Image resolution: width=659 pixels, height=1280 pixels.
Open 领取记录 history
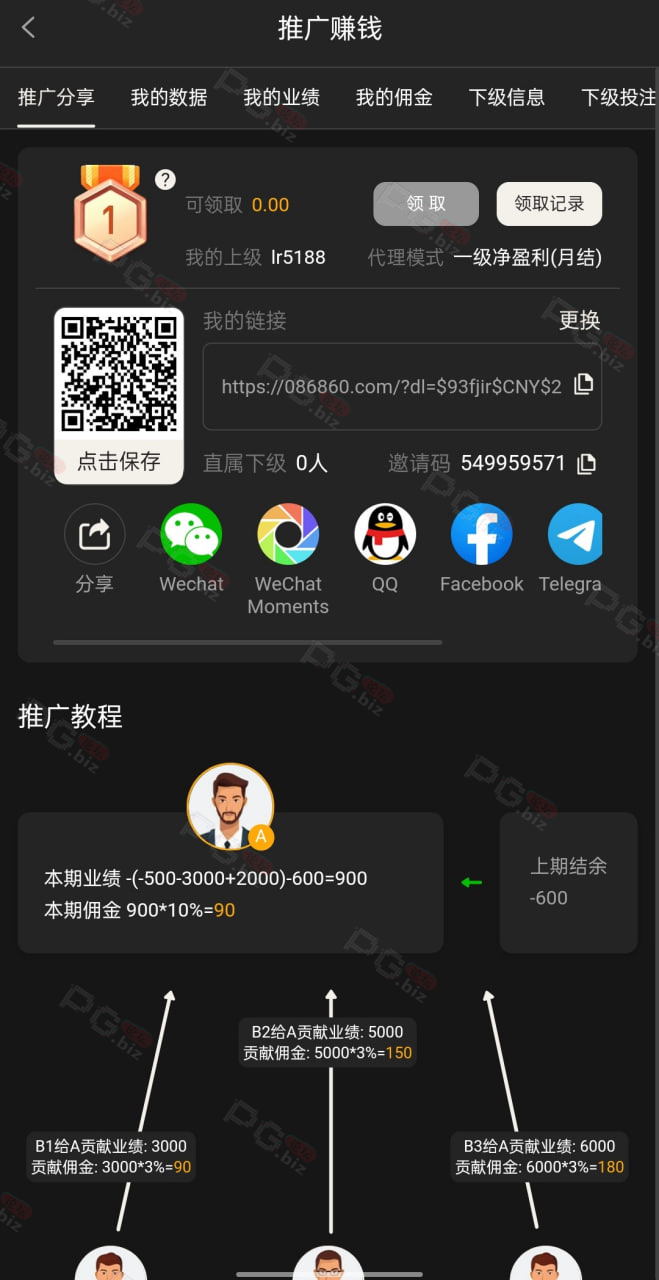[x=549, y=204]
